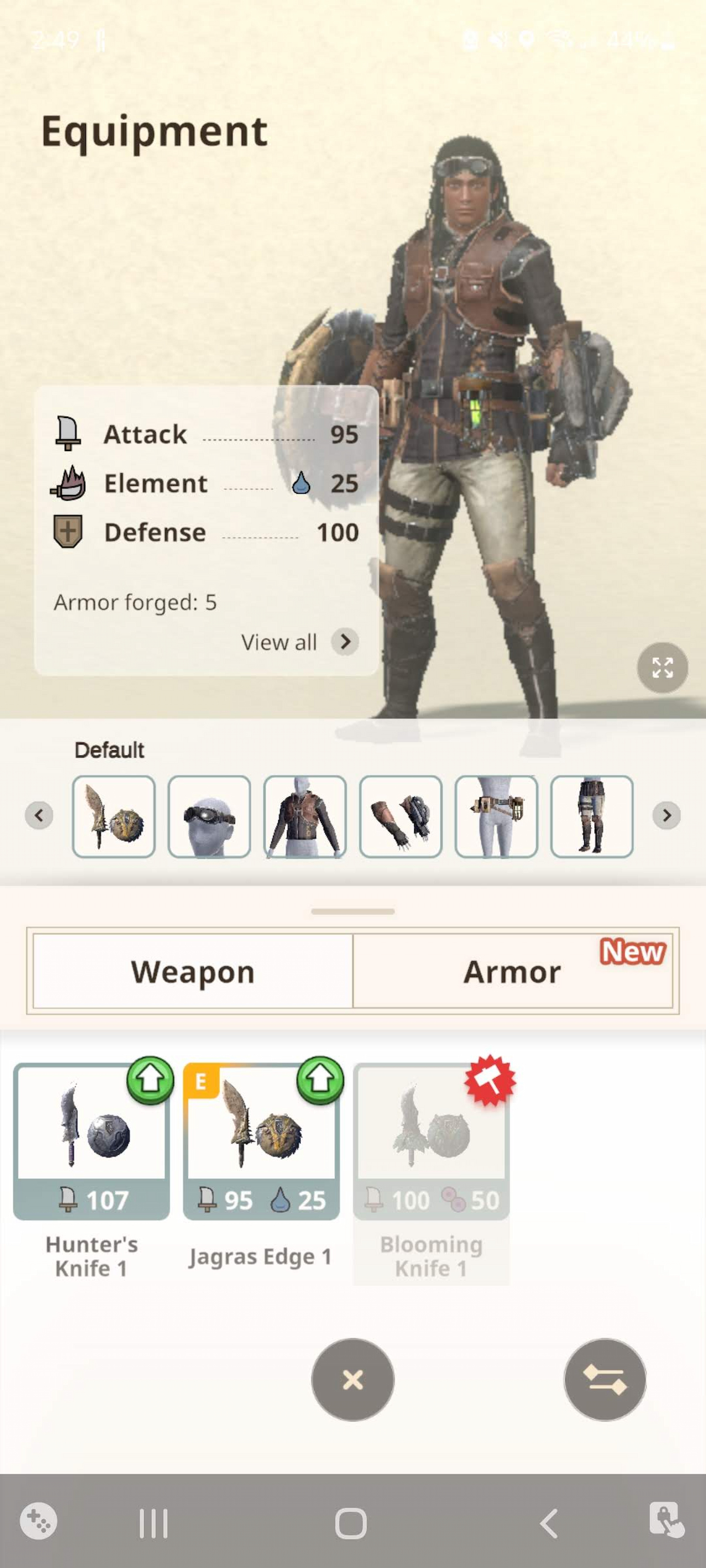
Task: Go to previous equipment loadout
Action: [39, 815]
